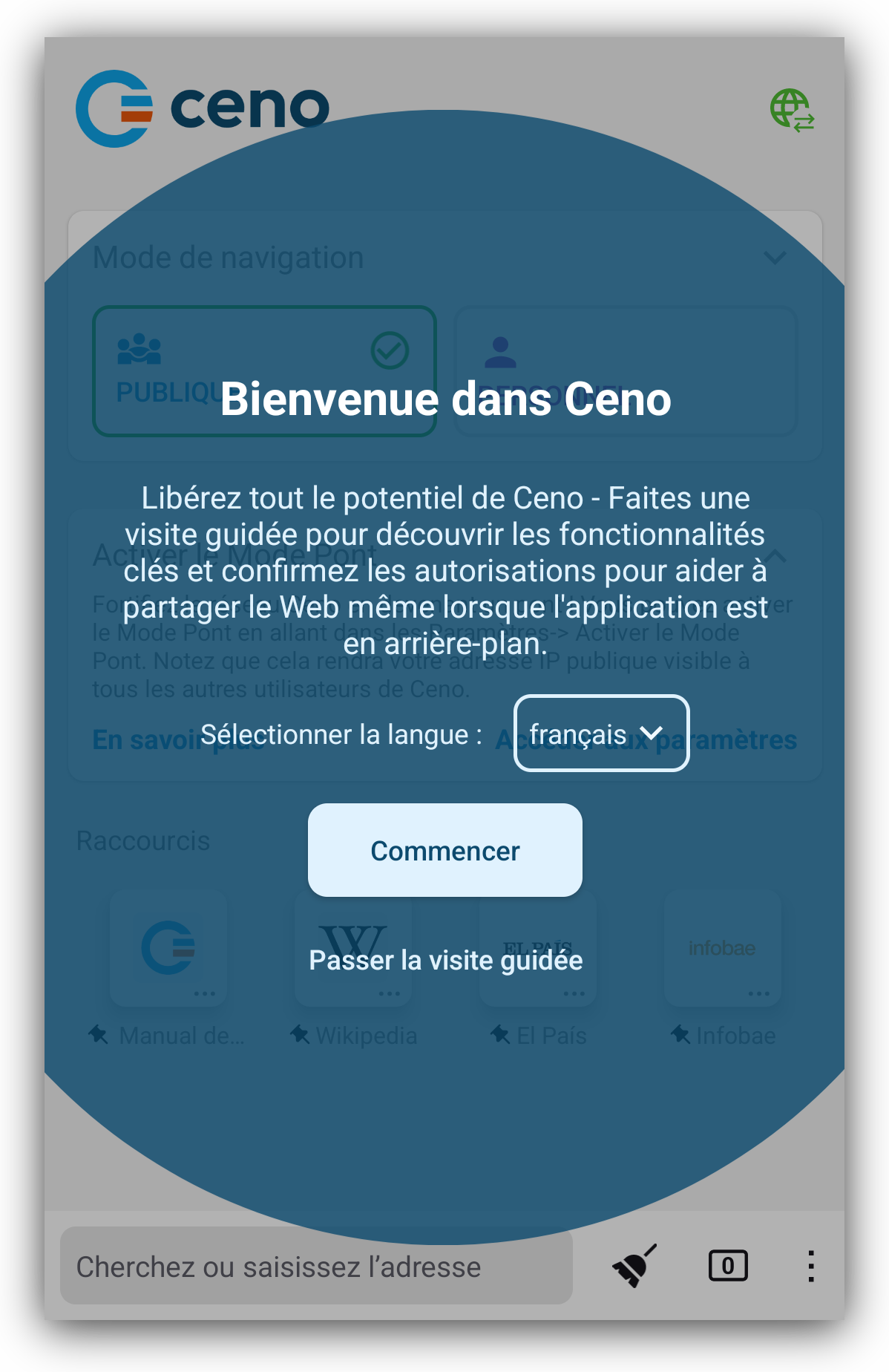Viewport: 889px width, 1372px height.
Task: Click the Ceno logo in the header
Action: 200,106
